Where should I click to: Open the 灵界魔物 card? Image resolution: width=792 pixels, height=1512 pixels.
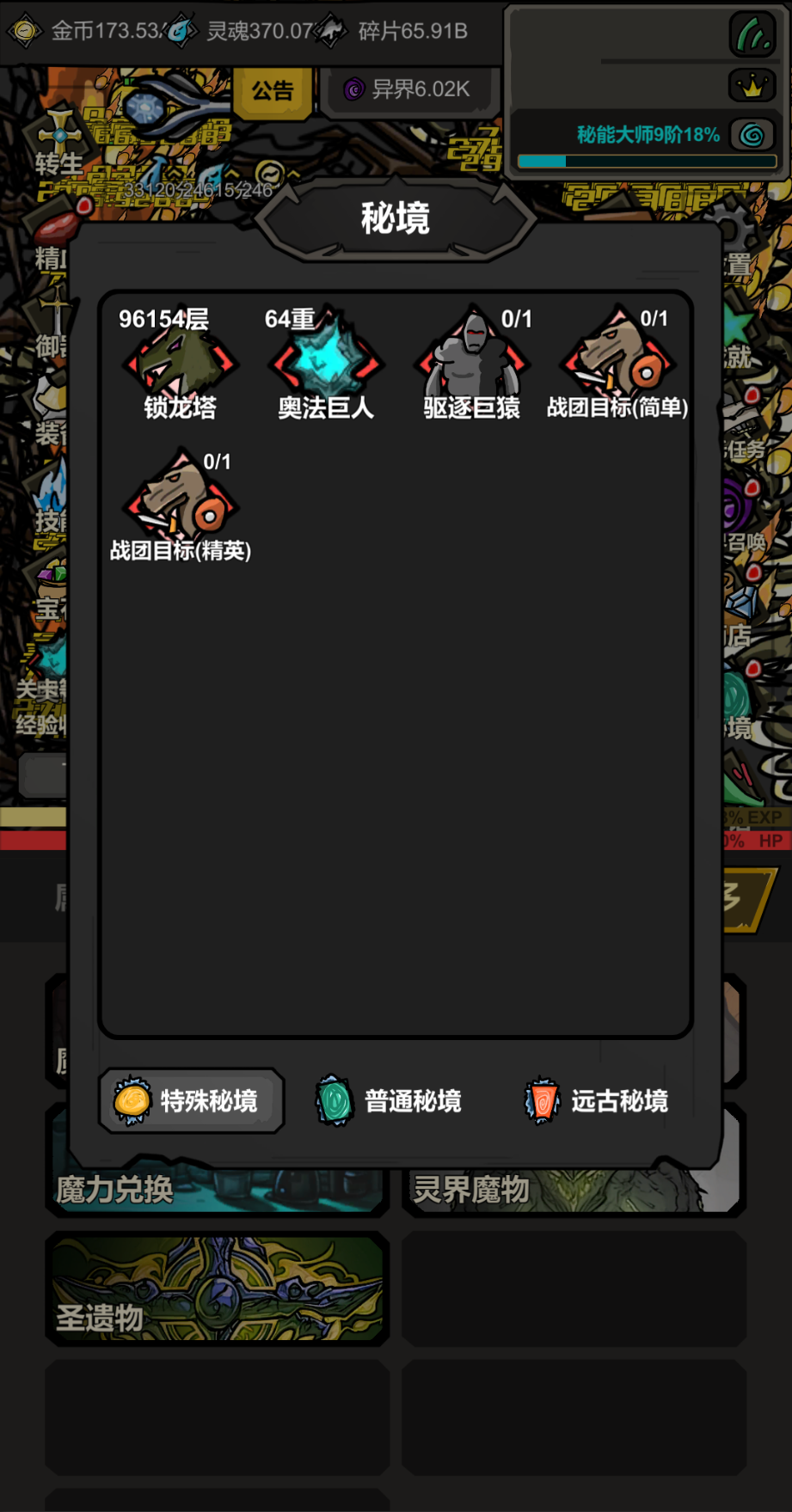point(574,1189)
